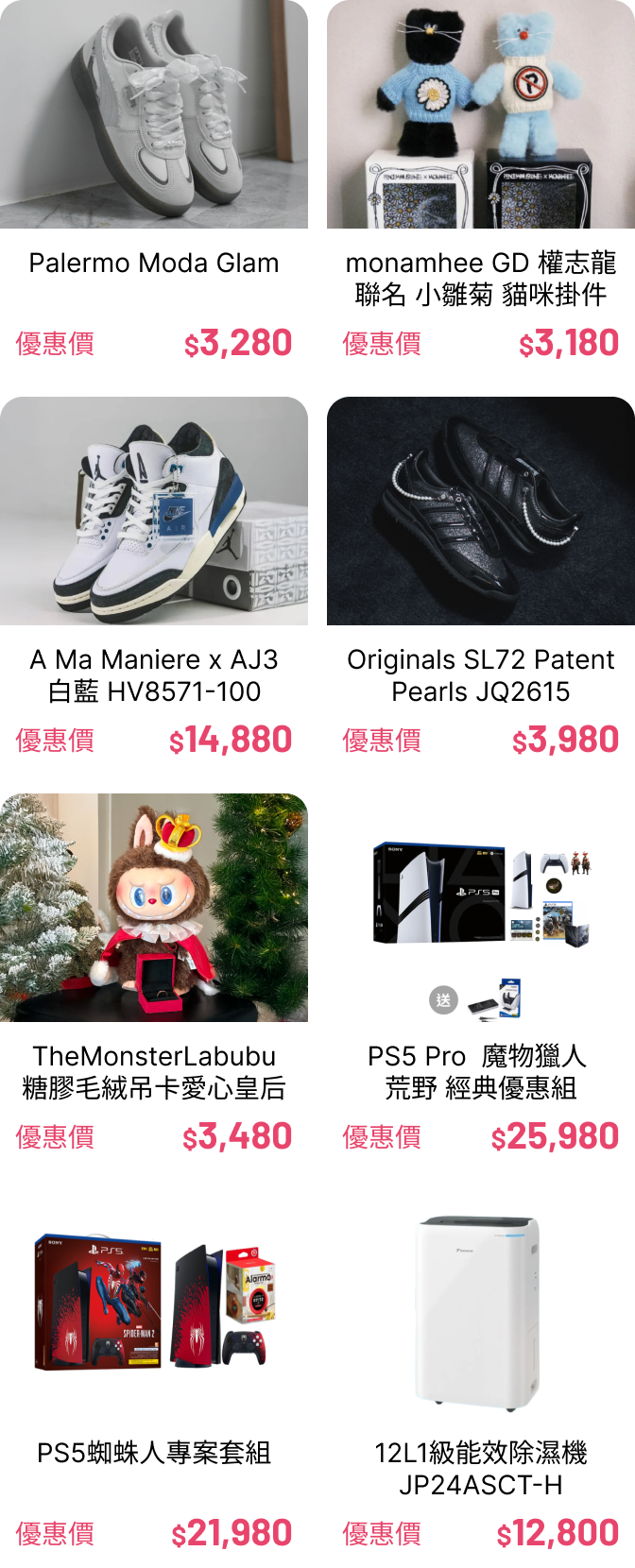The width and height of the screenshot is (635, 1568).
Task: Select Originals SL72 Patent Pearls JQ2615
Action: pos(481,586)
